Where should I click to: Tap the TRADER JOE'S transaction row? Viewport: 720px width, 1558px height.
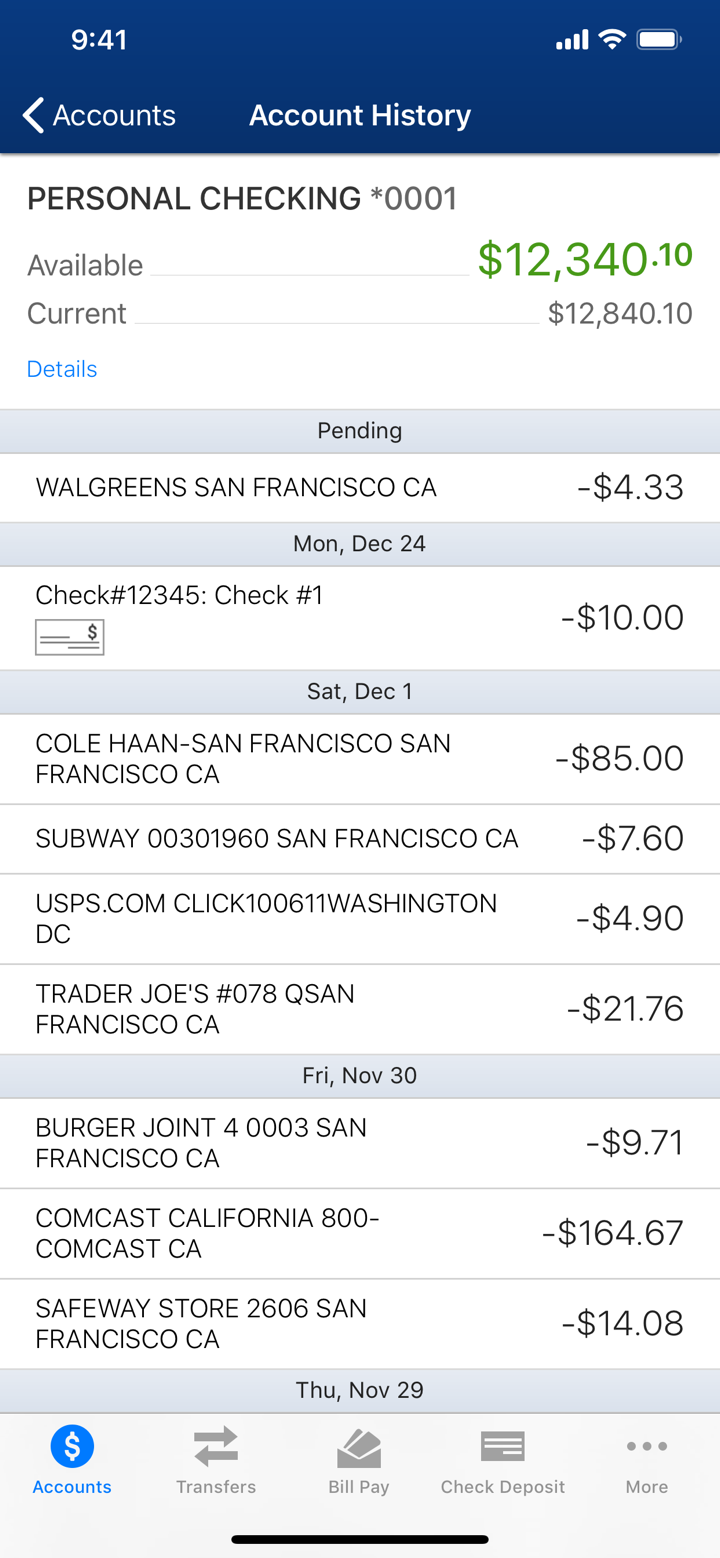pyautogui.click(x=360, y=1008)
